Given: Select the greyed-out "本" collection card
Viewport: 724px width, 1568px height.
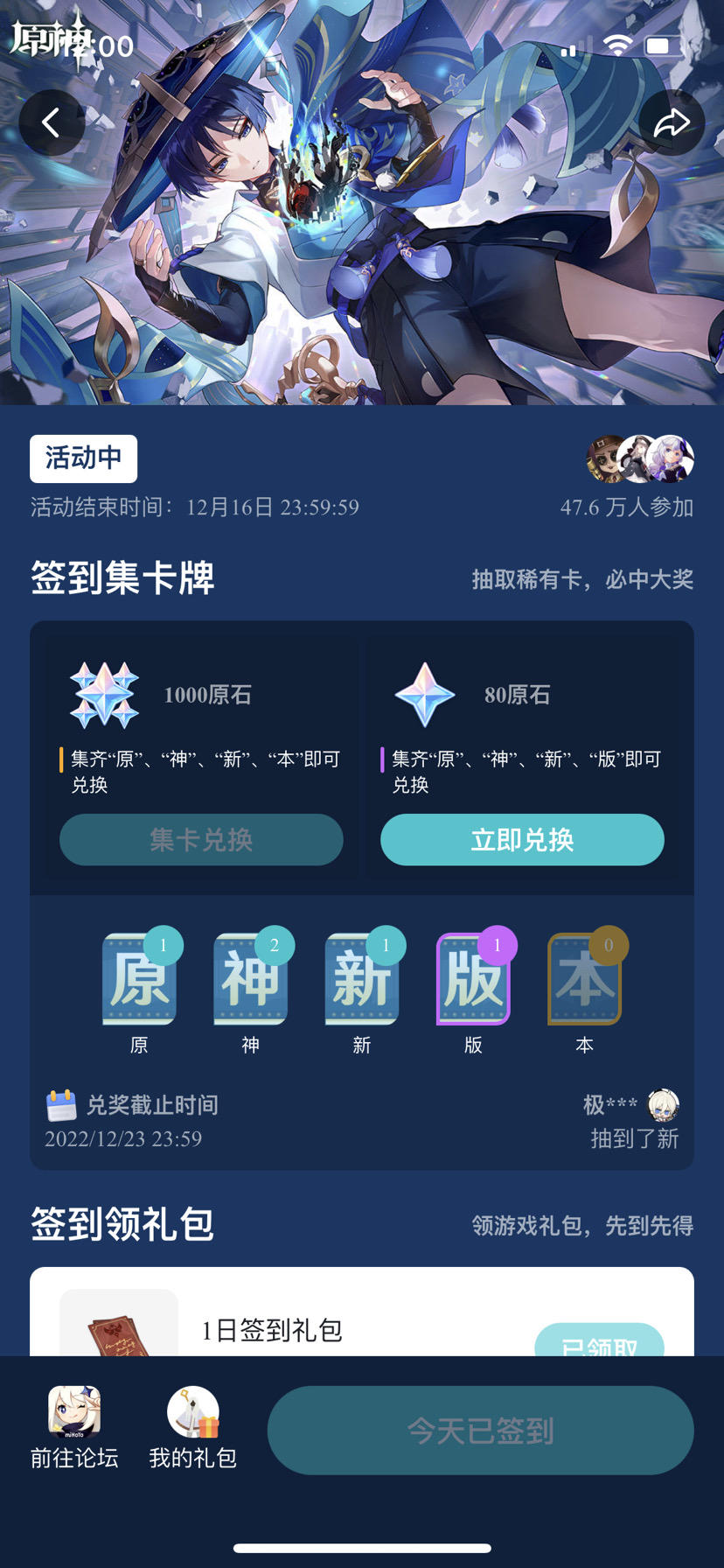Looking at the screenshot, I should coord(584,978).
